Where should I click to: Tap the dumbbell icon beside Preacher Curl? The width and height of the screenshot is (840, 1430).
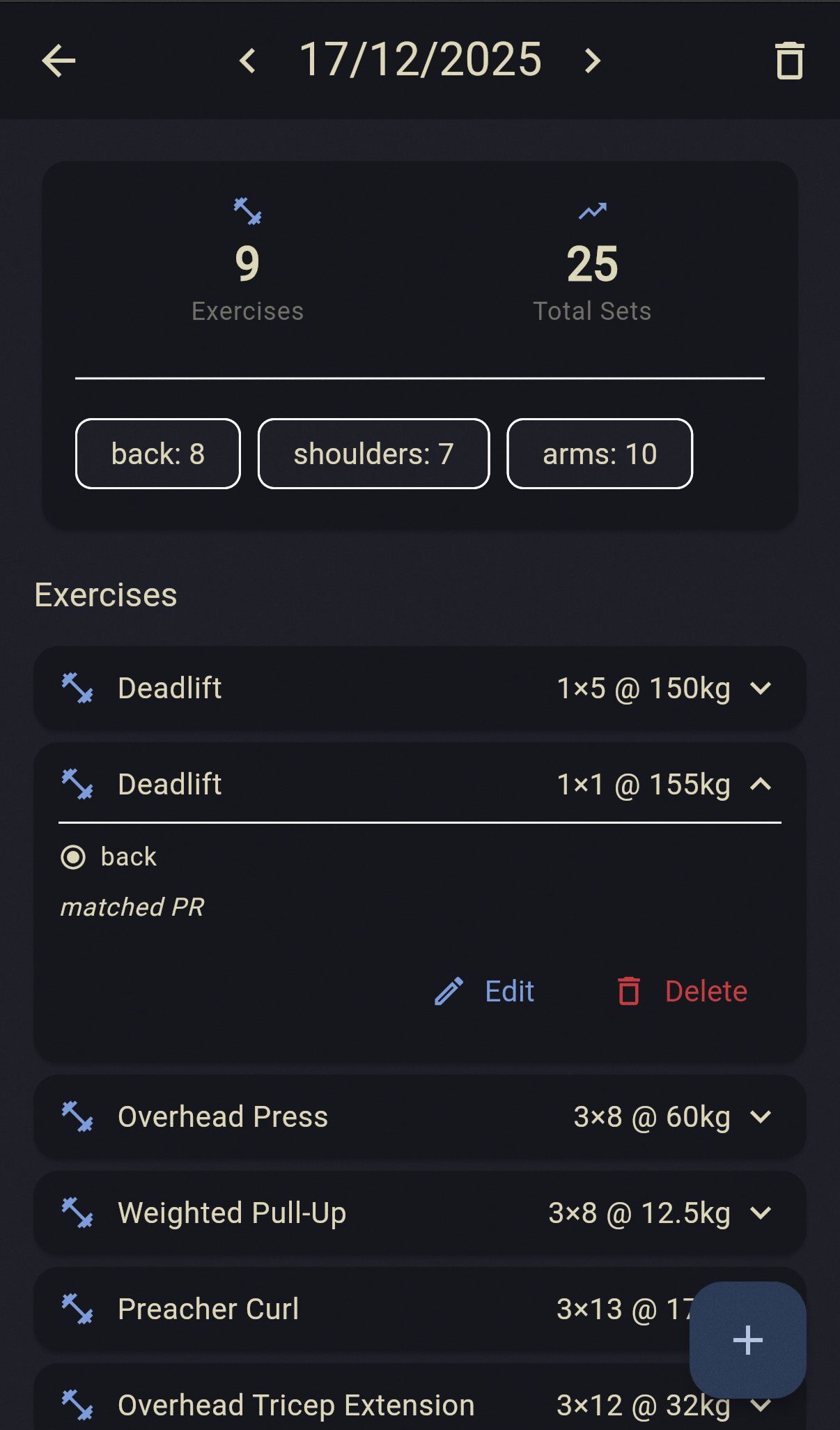tap(79, 1309)
